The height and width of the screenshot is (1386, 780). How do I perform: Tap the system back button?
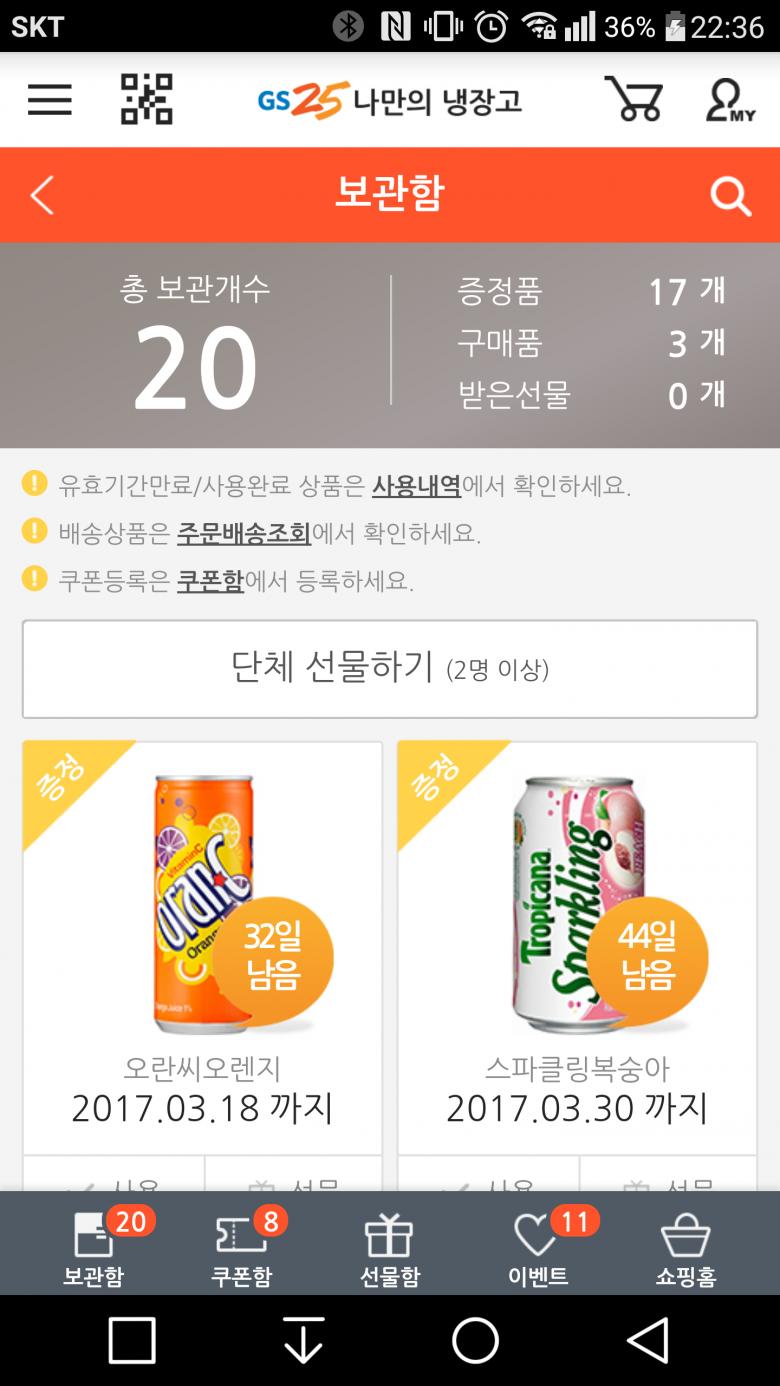[647, 1340]
